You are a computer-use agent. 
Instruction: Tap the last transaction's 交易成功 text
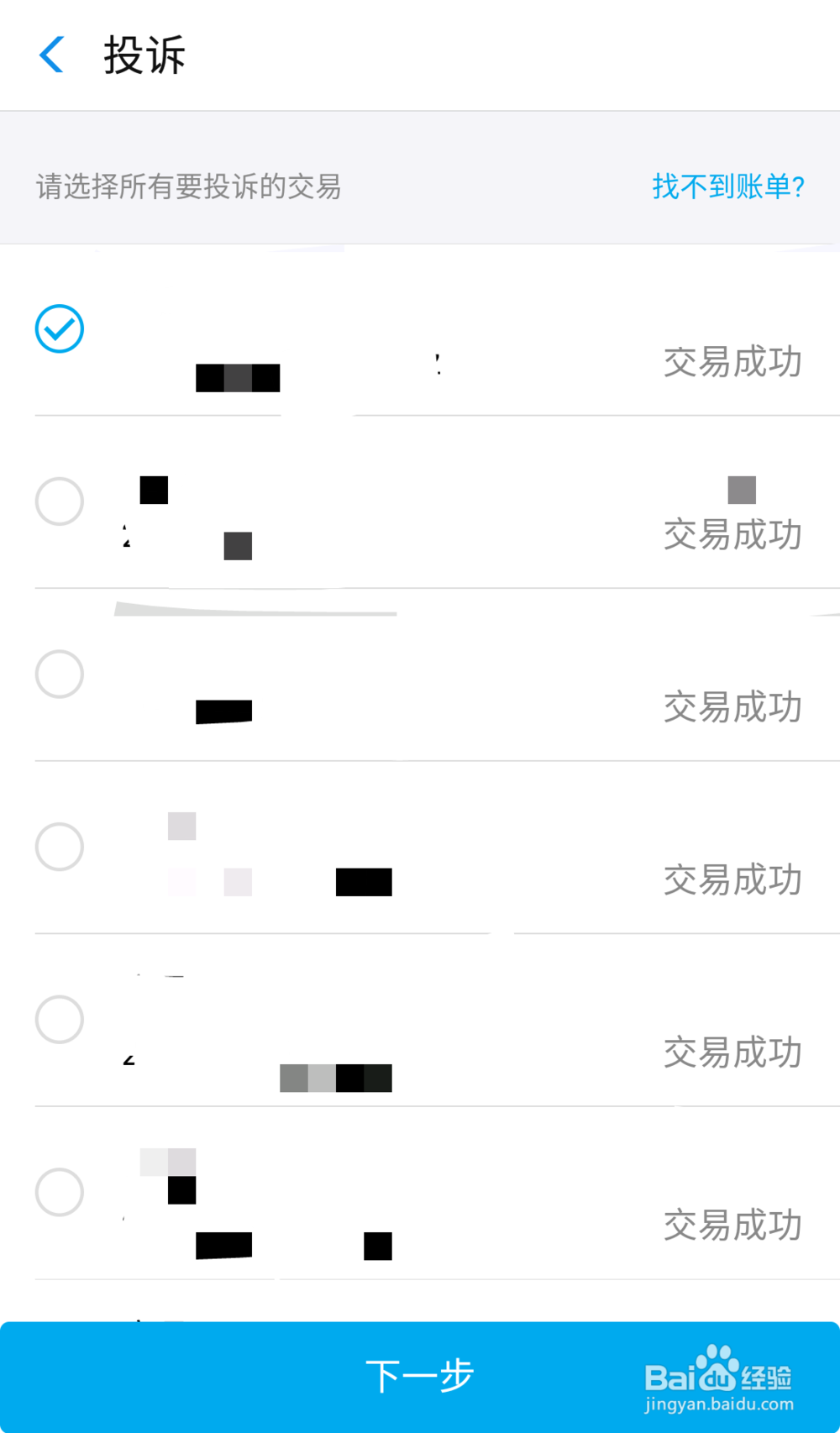tap(732, 1226)
